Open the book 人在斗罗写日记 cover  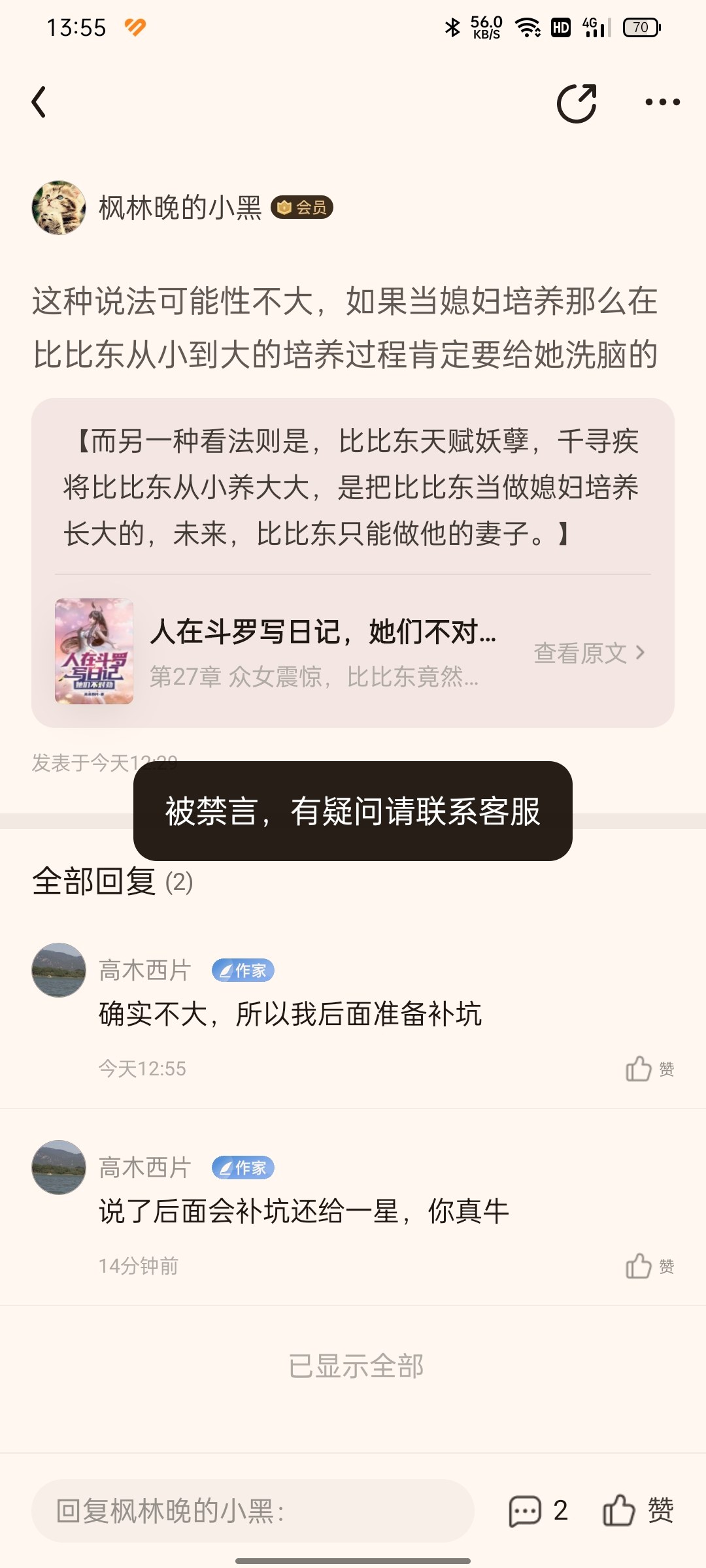tap(94, 651)
